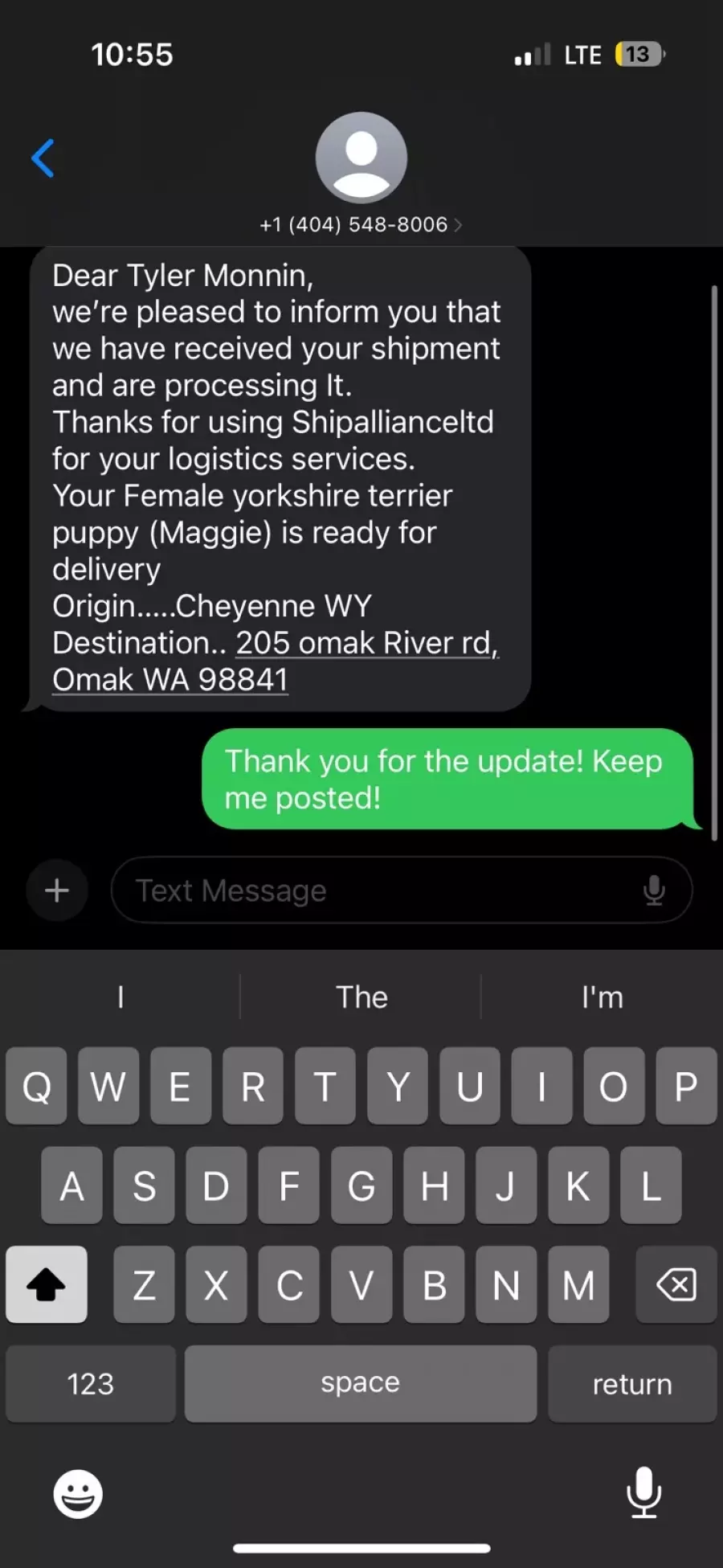Open contact details for +1 (404) 548-8006
This screenshot has width=723, height=1568.
pyautogui.click(x=361, y=224)
